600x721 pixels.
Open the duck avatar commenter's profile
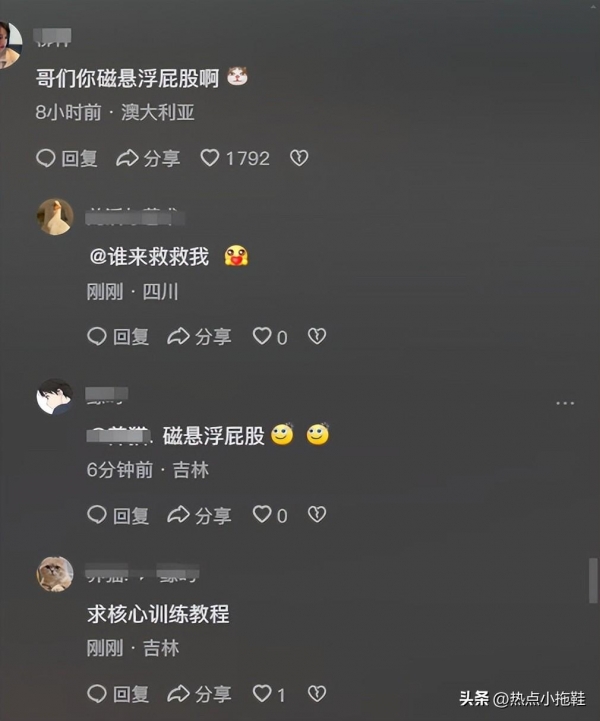55,216
